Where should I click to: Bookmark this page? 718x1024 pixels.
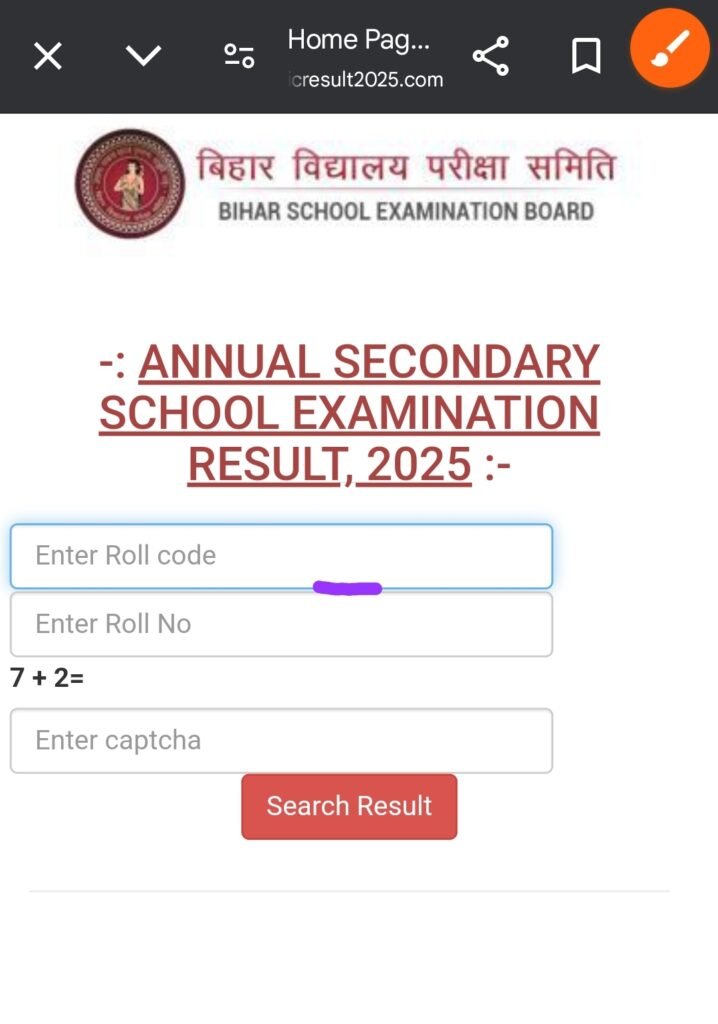click(586, 57)
